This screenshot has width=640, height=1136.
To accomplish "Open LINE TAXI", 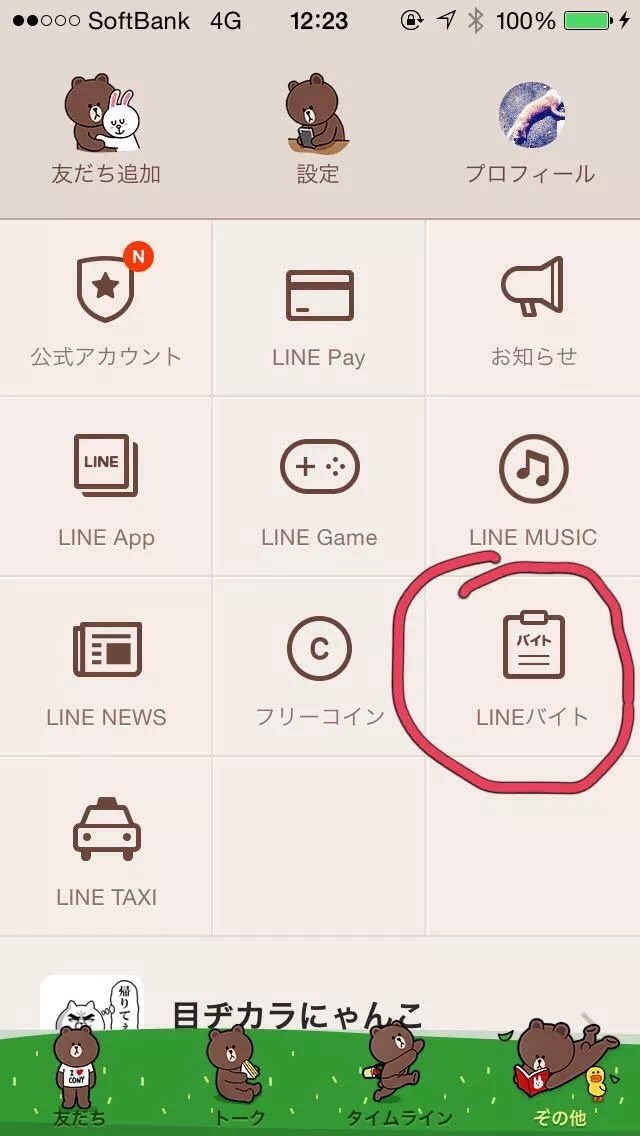I will 106,848.
